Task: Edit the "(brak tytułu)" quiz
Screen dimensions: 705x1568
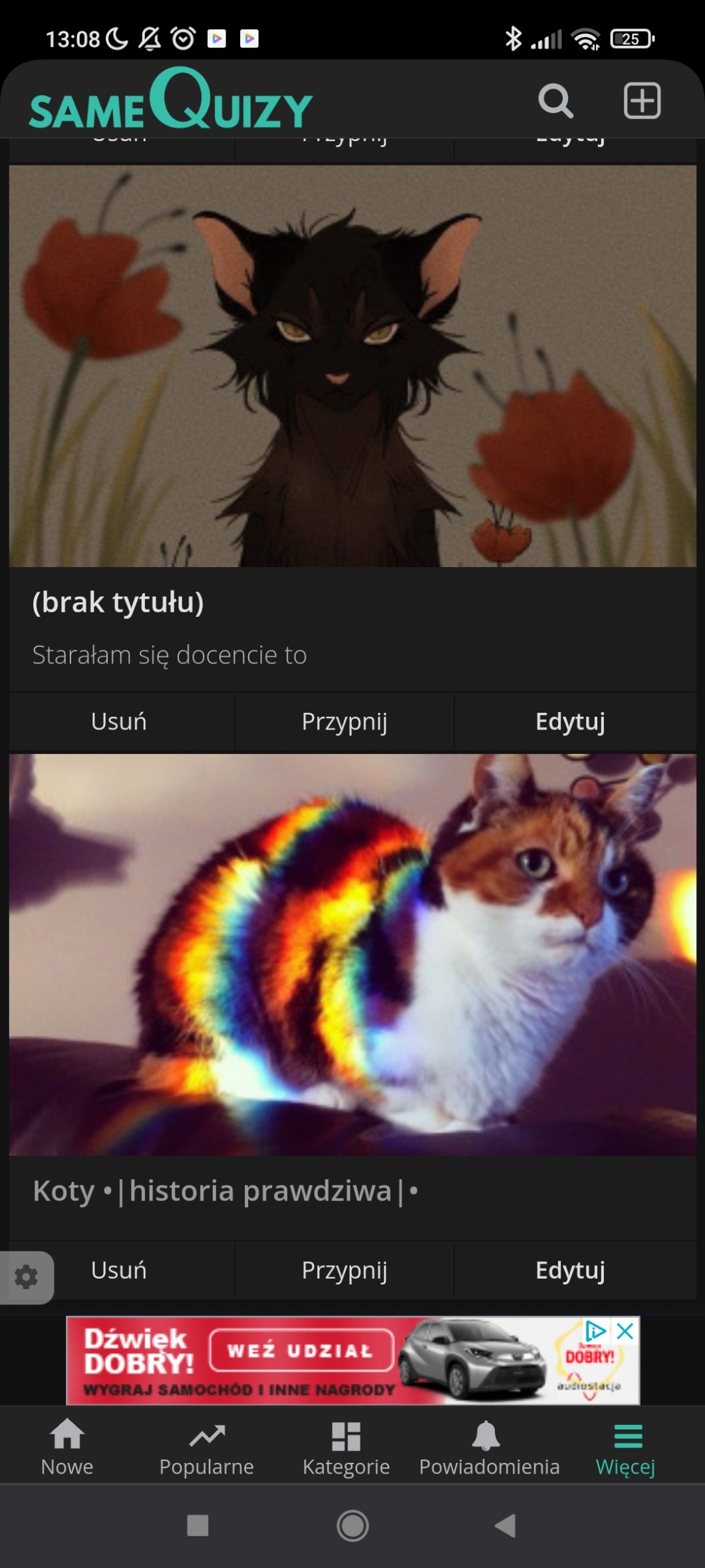Action: pyautogui.click(x=570, y=721)
